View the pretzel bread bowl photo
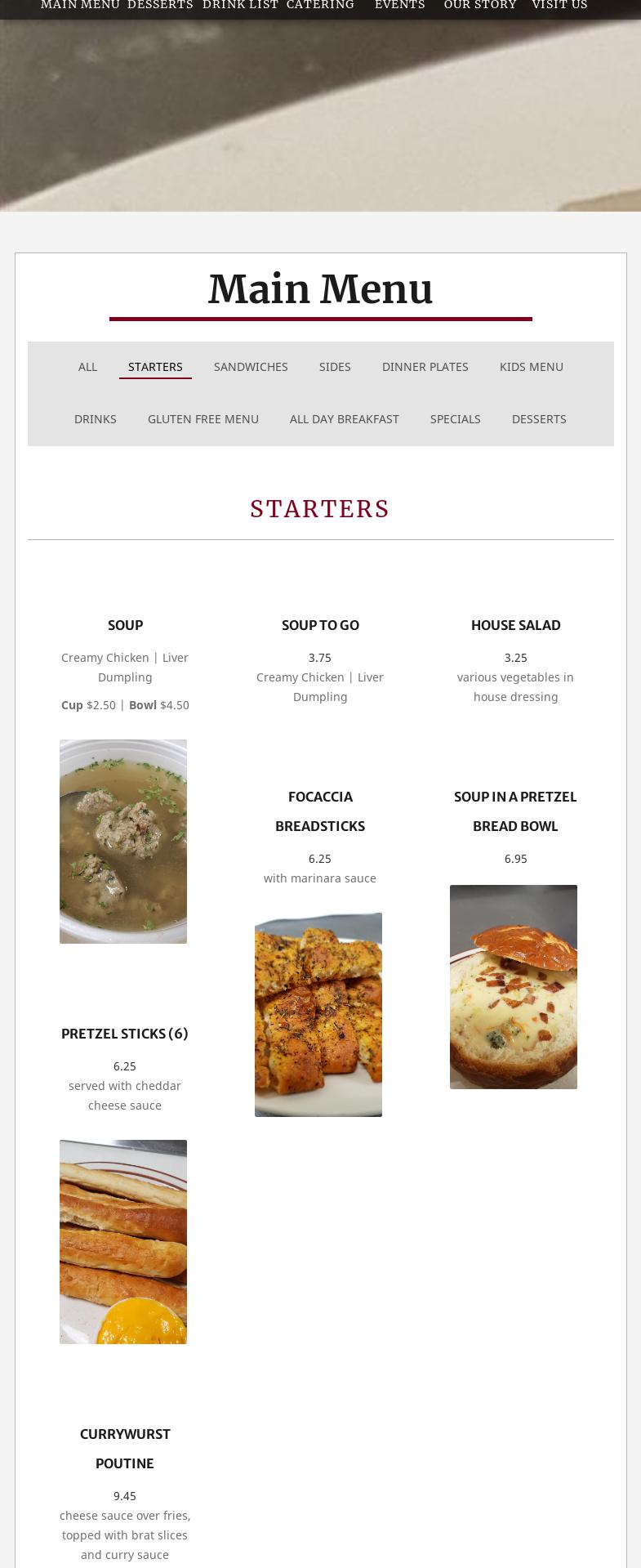641x1568 pixels. [x=514, y=987]
